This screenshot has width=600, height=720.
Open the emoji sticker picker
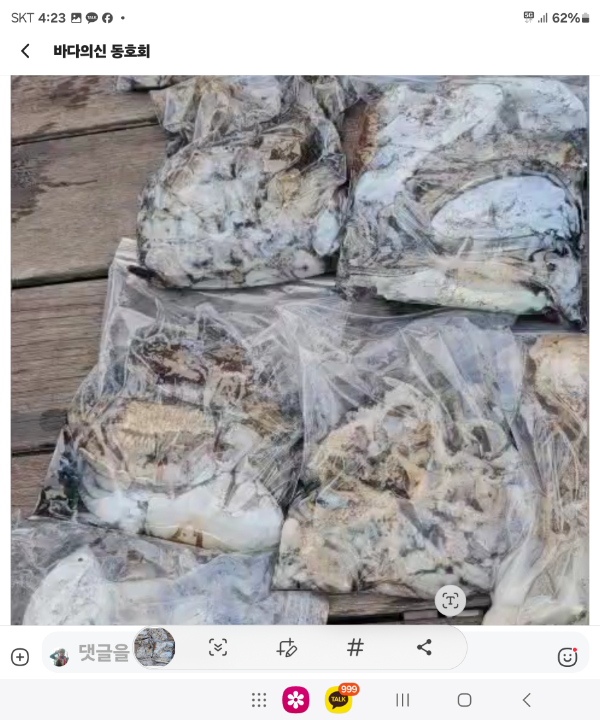567,657
